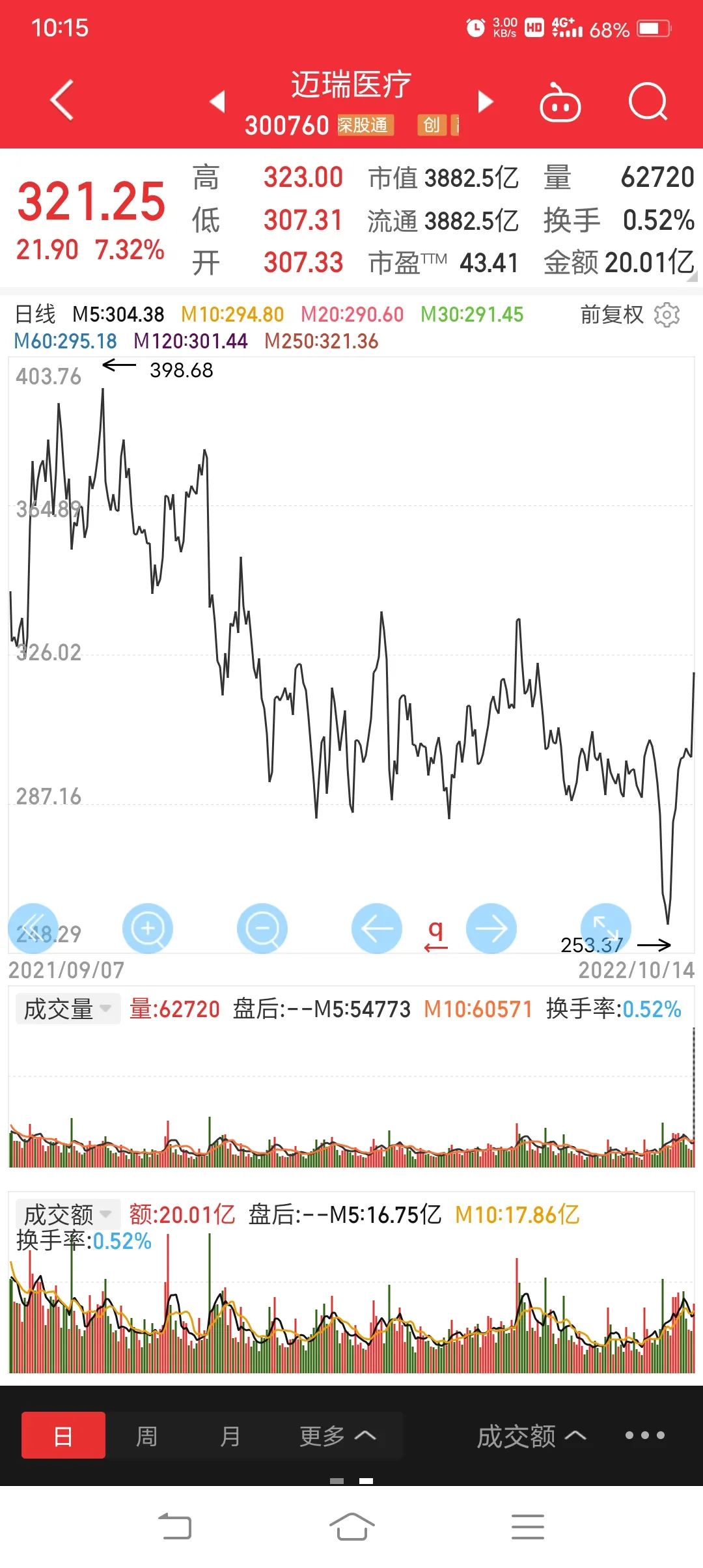
Task: Expand the 更多 period options
Action: pyautogui.click(x=337, y=1435)
